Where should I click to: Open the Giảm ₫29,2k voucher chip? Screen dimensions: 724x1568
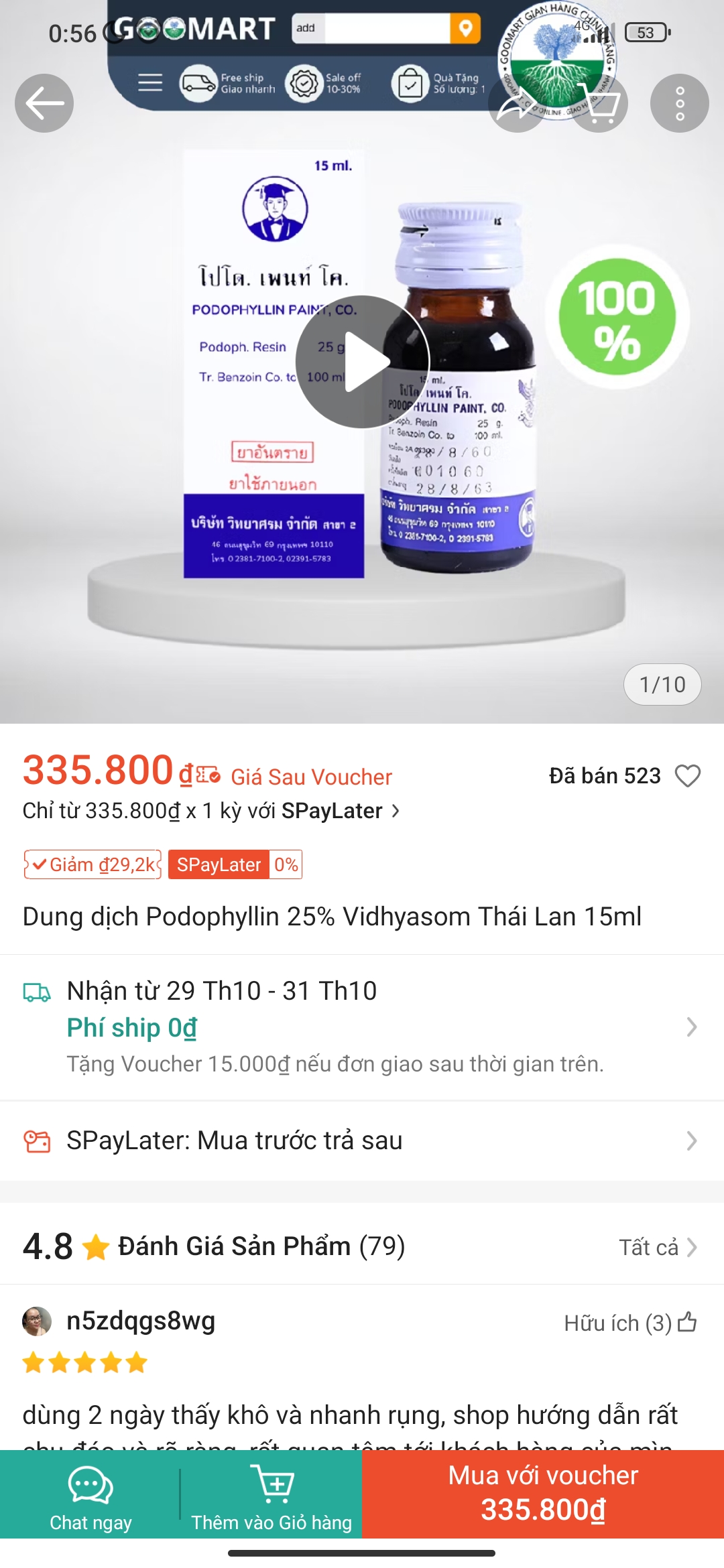click(93, 864)
